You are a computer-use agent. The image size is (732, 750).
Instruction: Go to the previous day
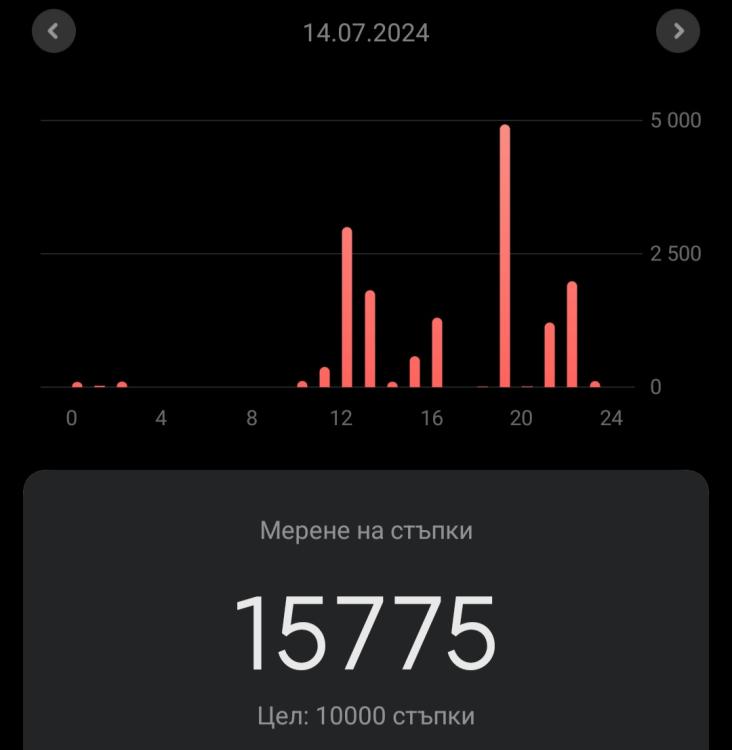tap(53, 31)
